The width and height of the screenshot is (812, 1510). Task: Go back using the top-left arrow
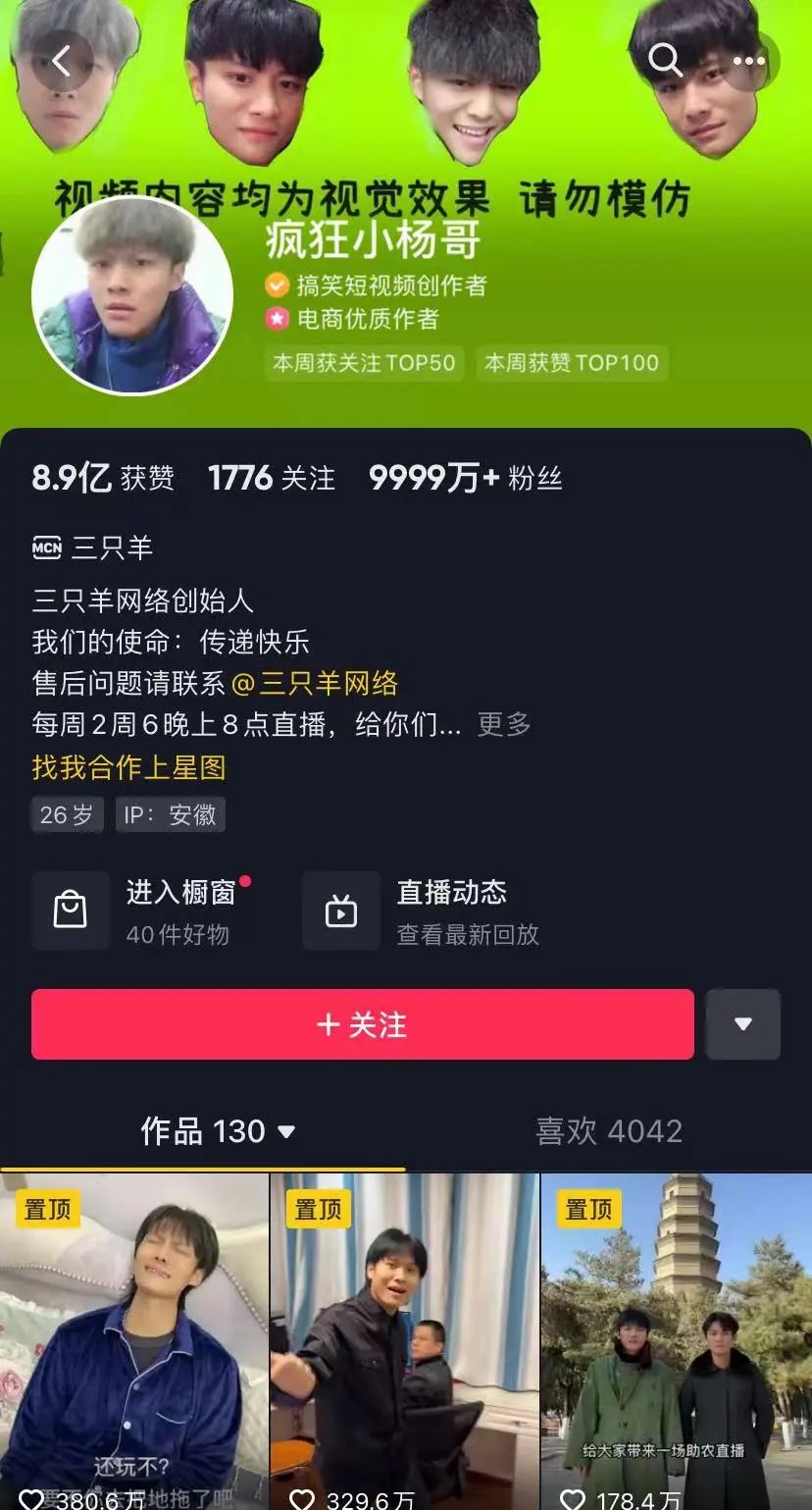tap(62, 61)
